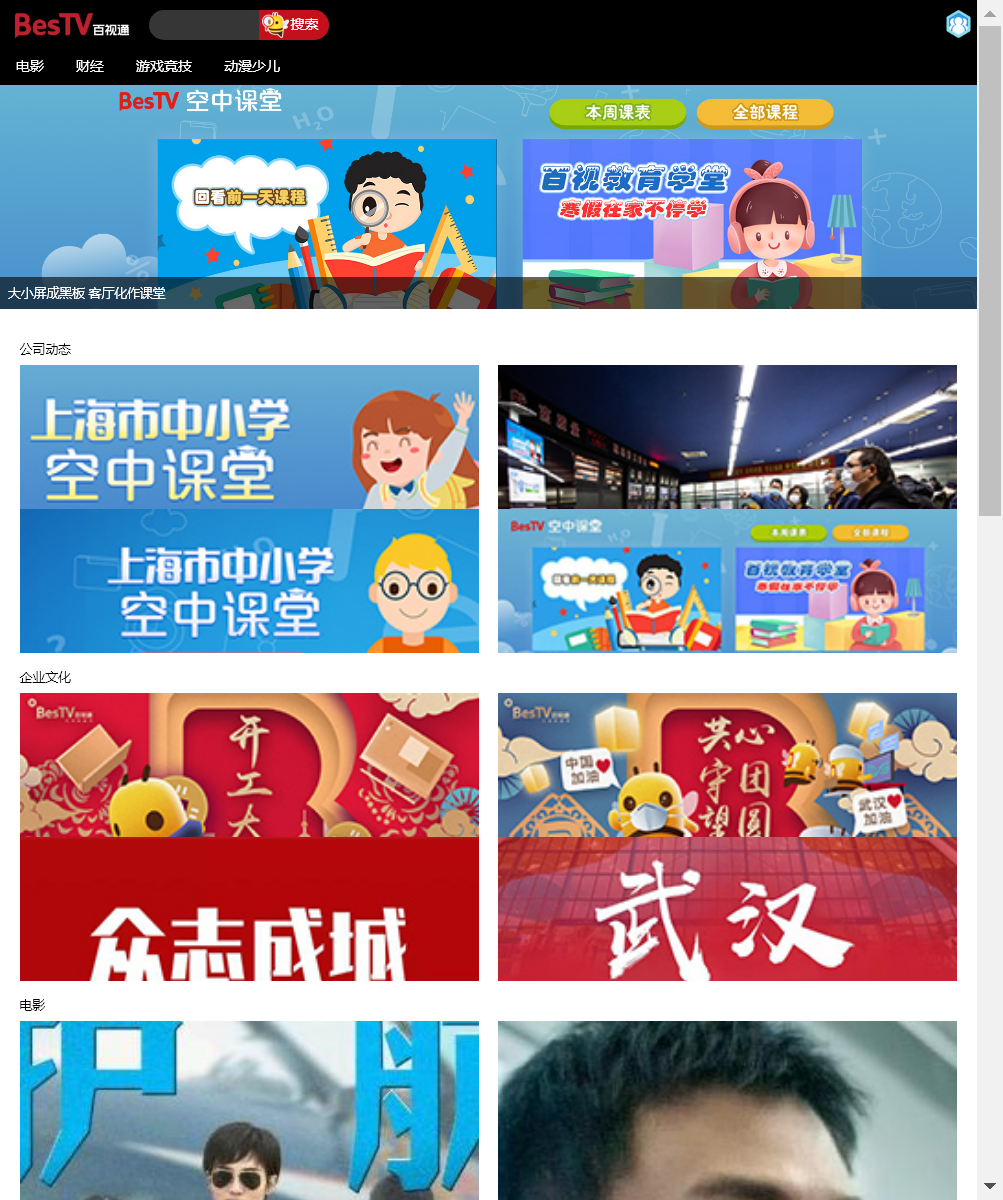
Task: Tap the scrollbar down arrow
Action: click(x=990, y=1187)
